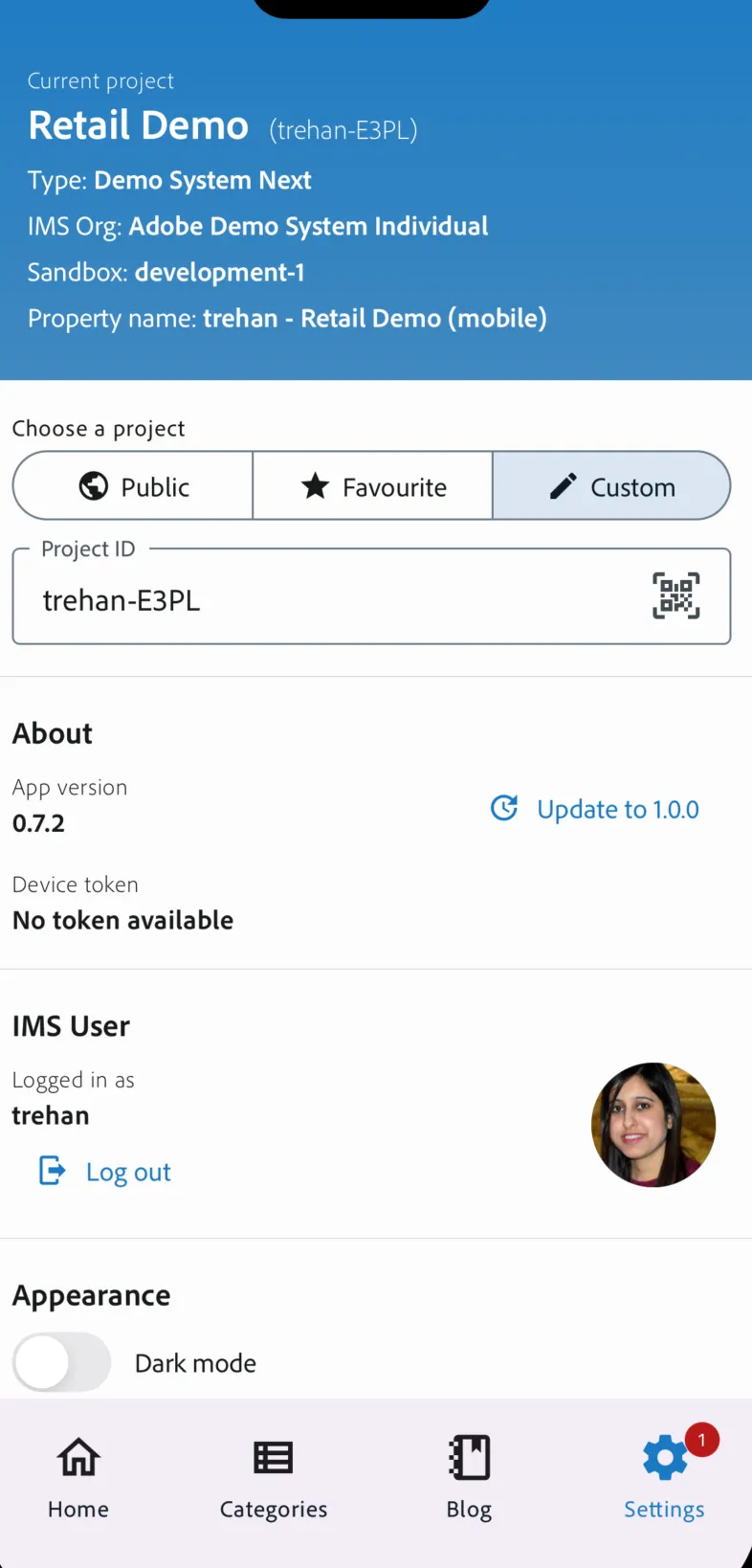
Task: Select the Favourite project option
Action: (373, 486)
